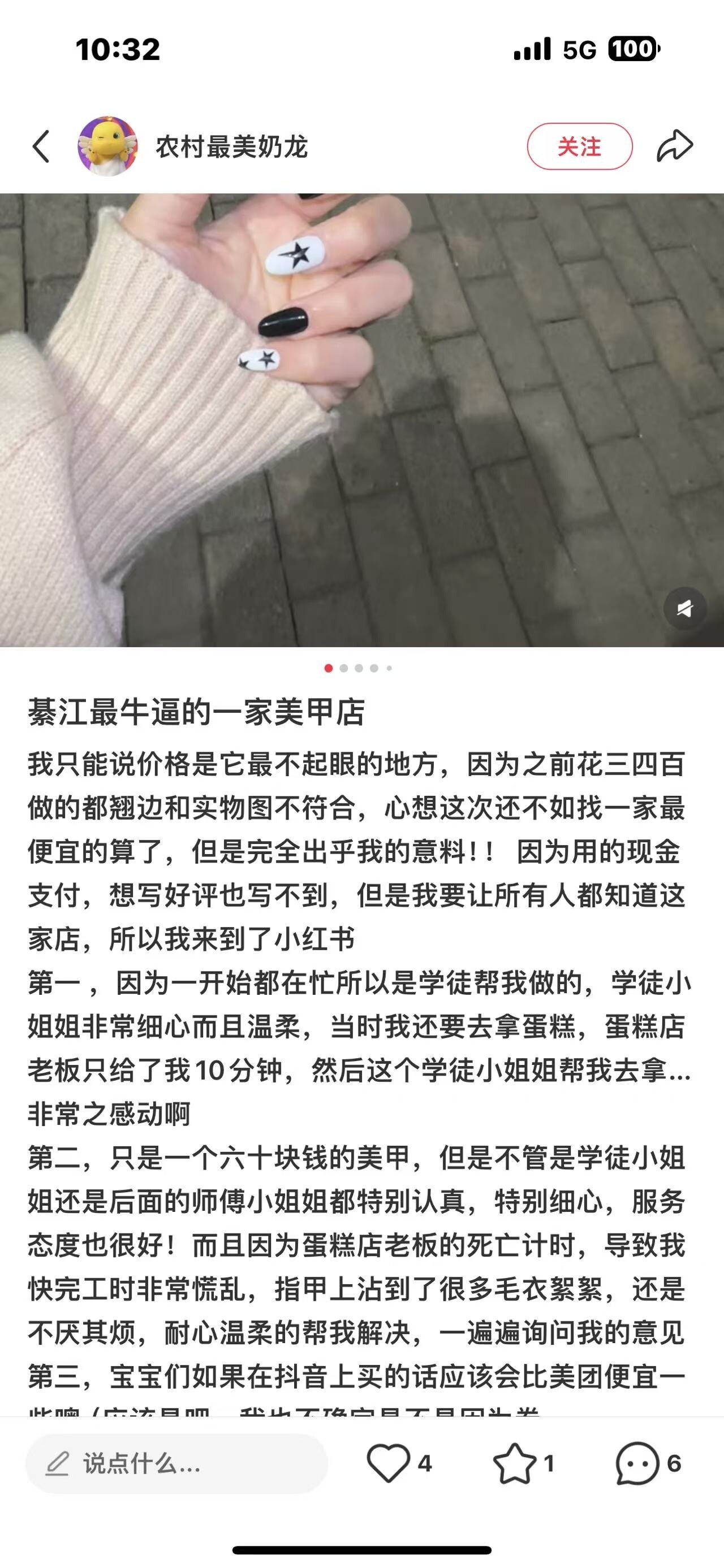Tap the image page indicator dots

pyautogui.click(x=359, y=668)
